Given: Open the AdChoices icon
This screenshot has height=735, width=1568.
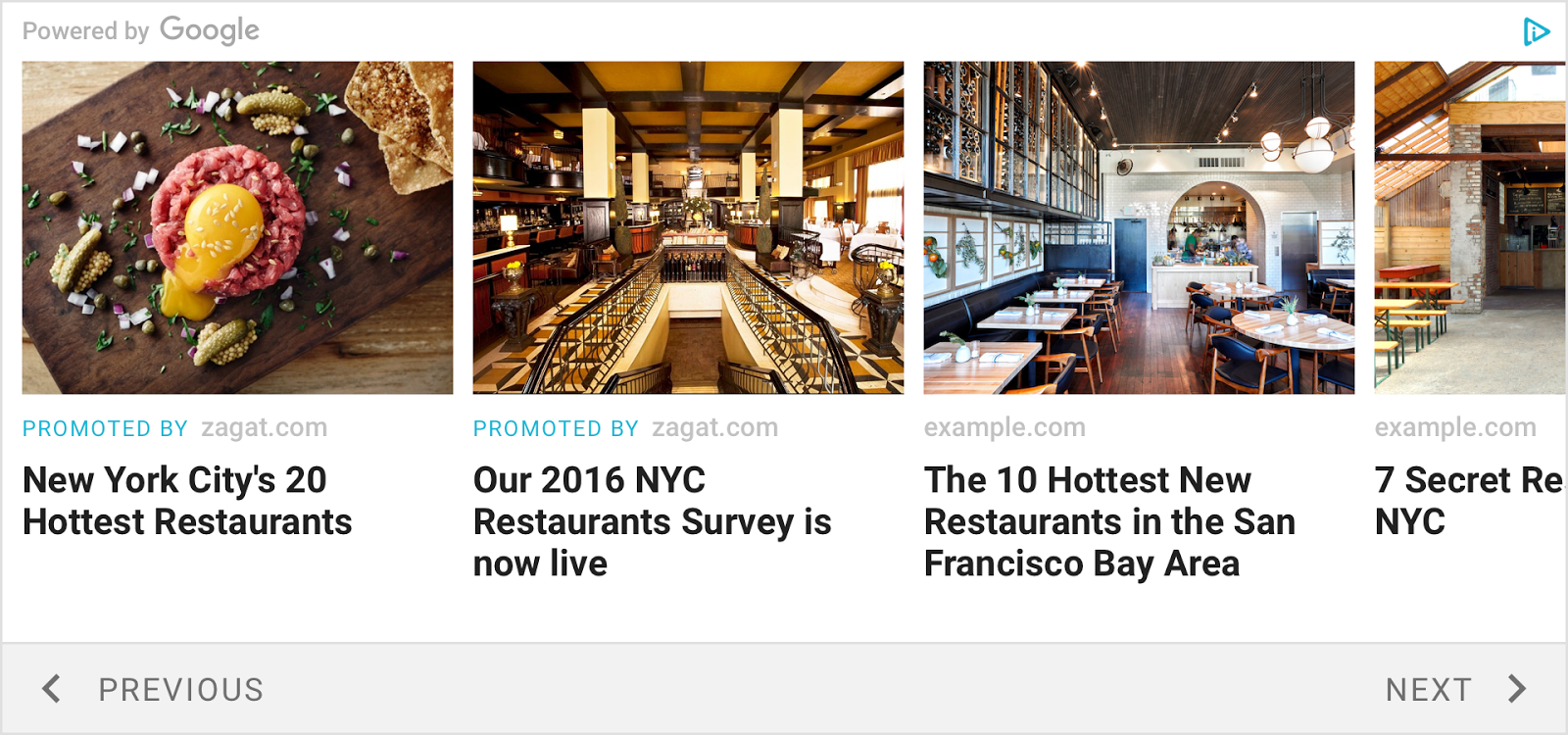Looking at the screenshot, I should coord(1536,31).
